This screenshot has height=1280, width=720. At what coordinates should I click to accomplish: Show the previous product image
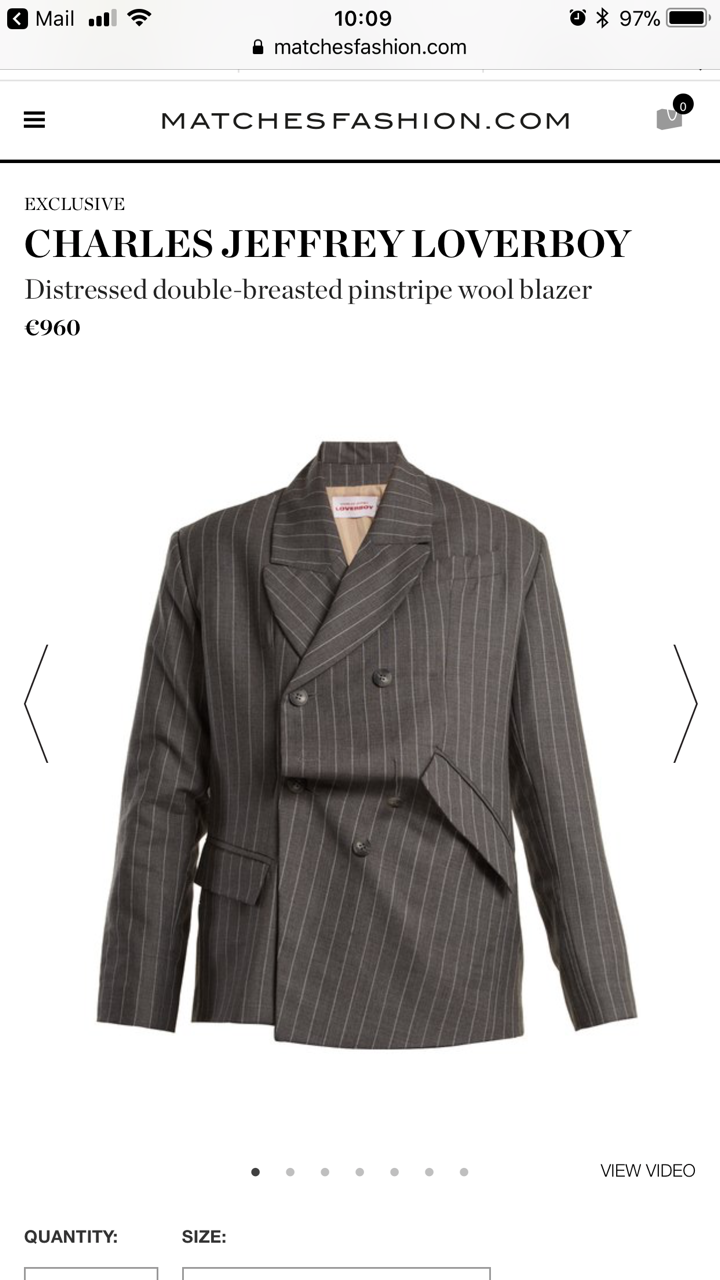pos(35,703)
